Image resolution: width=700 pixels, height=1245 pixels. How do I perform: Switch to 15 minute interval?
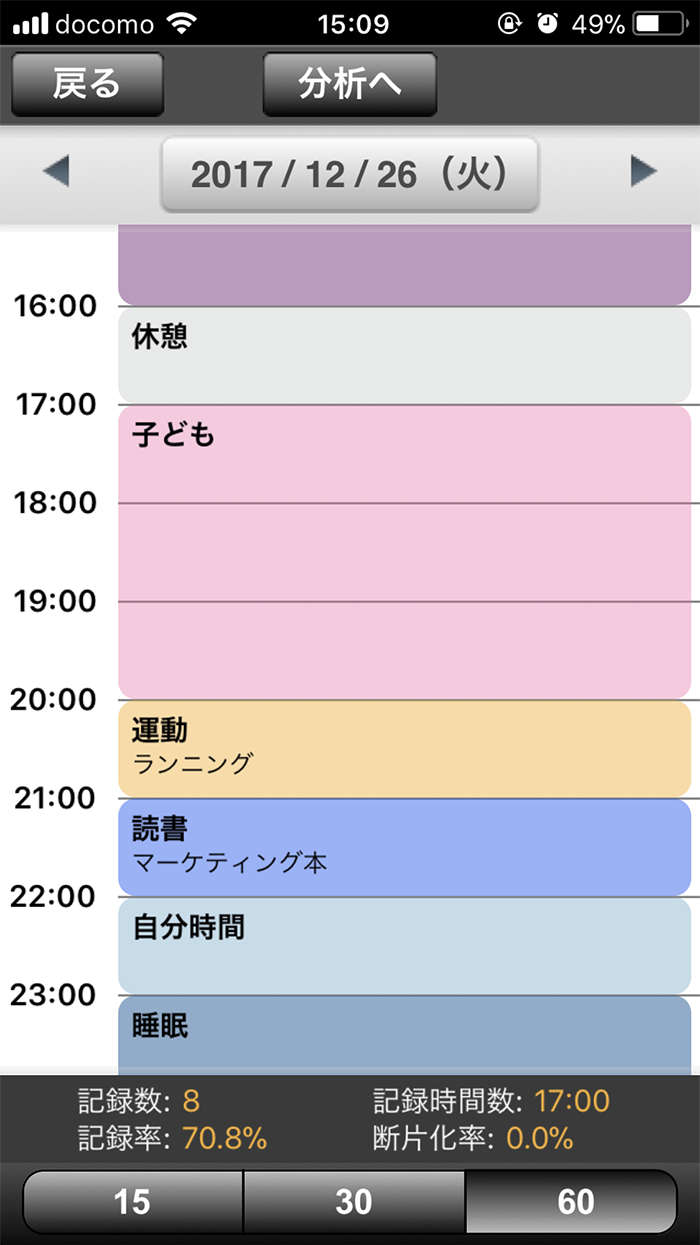132,1201
